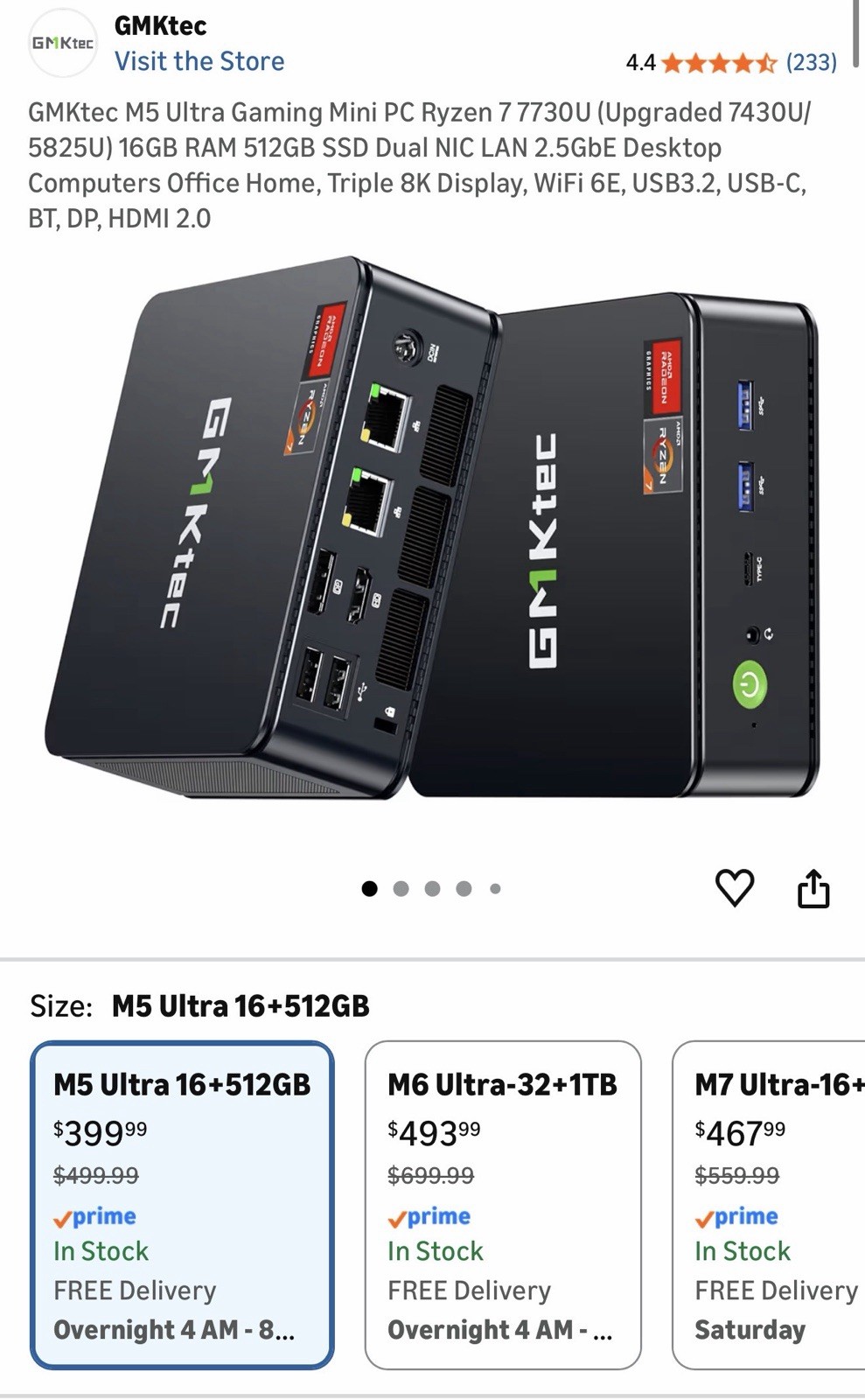865x1400 pixels.
Task: Open Visit the Store link
Action: click(x=199, y=61)
